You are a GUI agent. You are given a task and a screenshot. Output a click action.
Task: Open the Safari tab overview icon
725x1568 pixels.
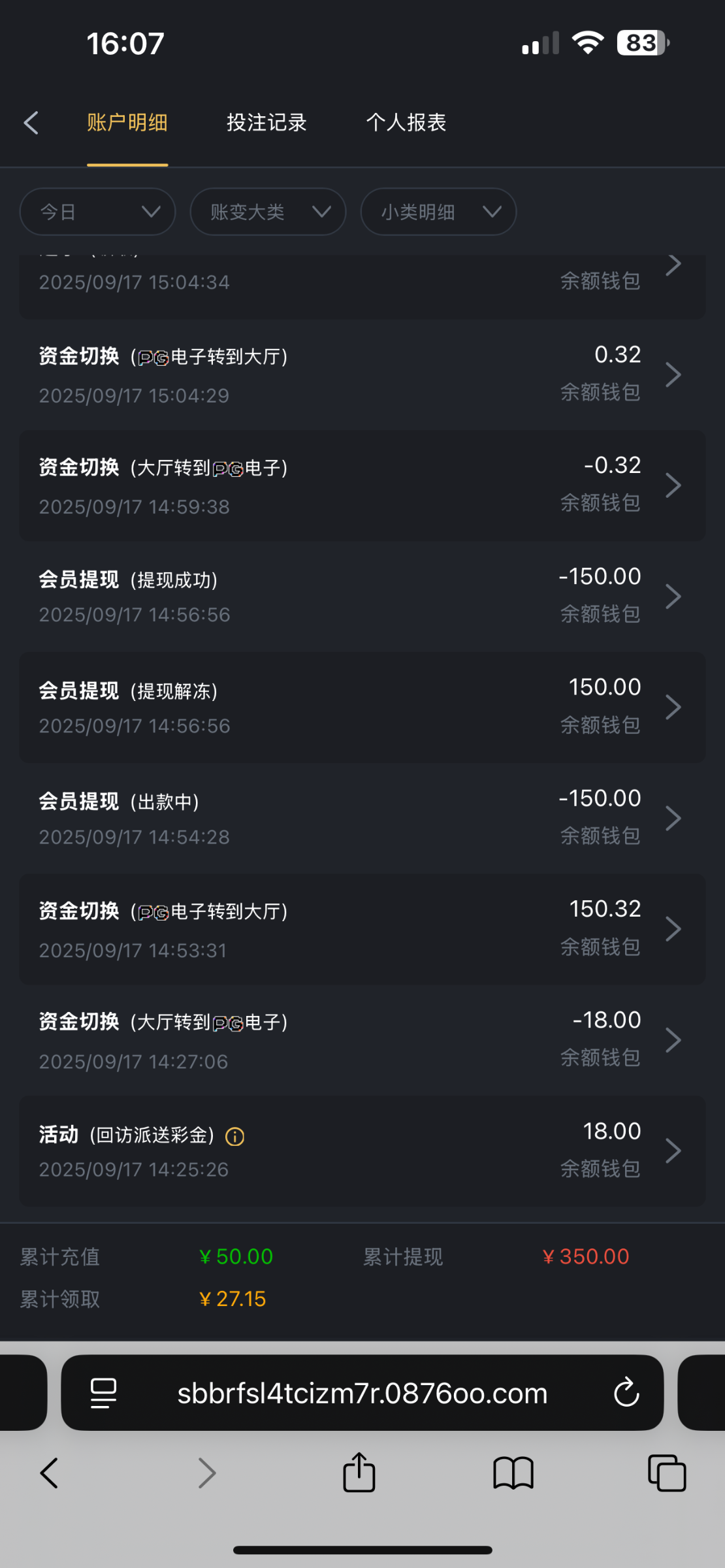tap(666, 1473)
